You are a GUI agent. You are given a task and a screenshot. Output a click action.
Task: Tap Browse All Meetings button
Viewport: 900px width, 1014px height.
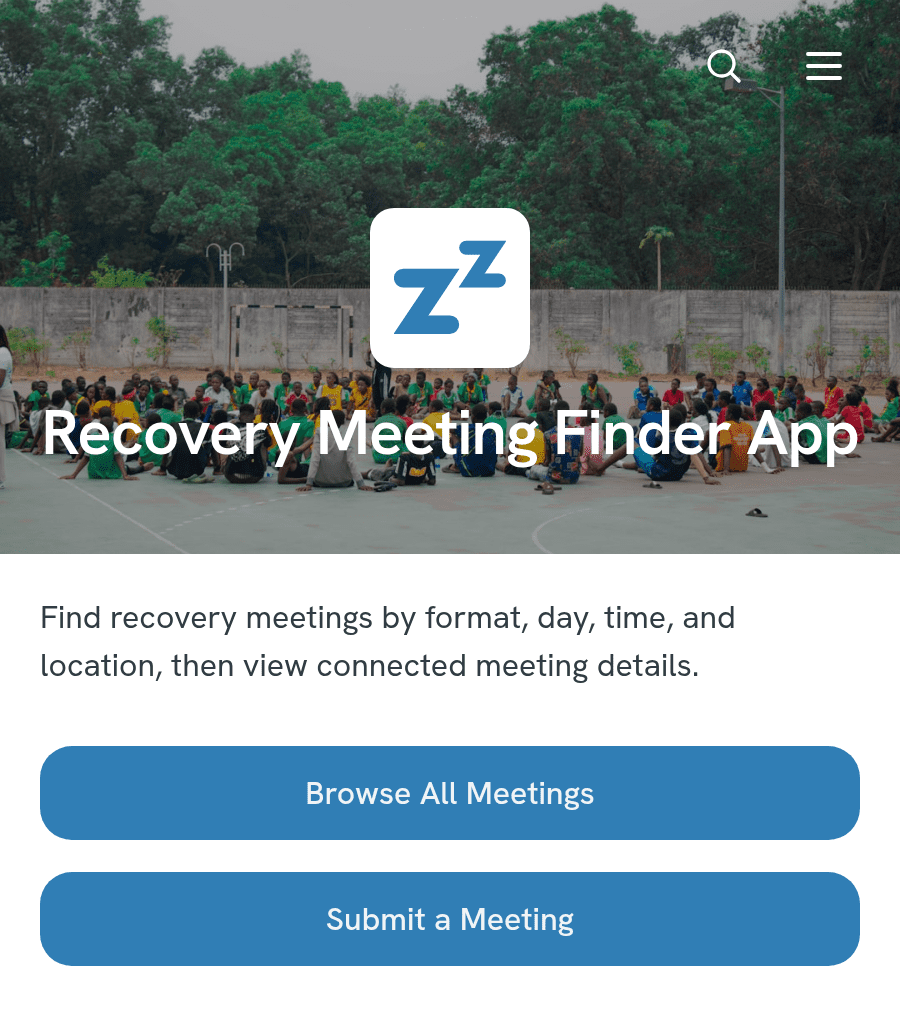point(450,793)
